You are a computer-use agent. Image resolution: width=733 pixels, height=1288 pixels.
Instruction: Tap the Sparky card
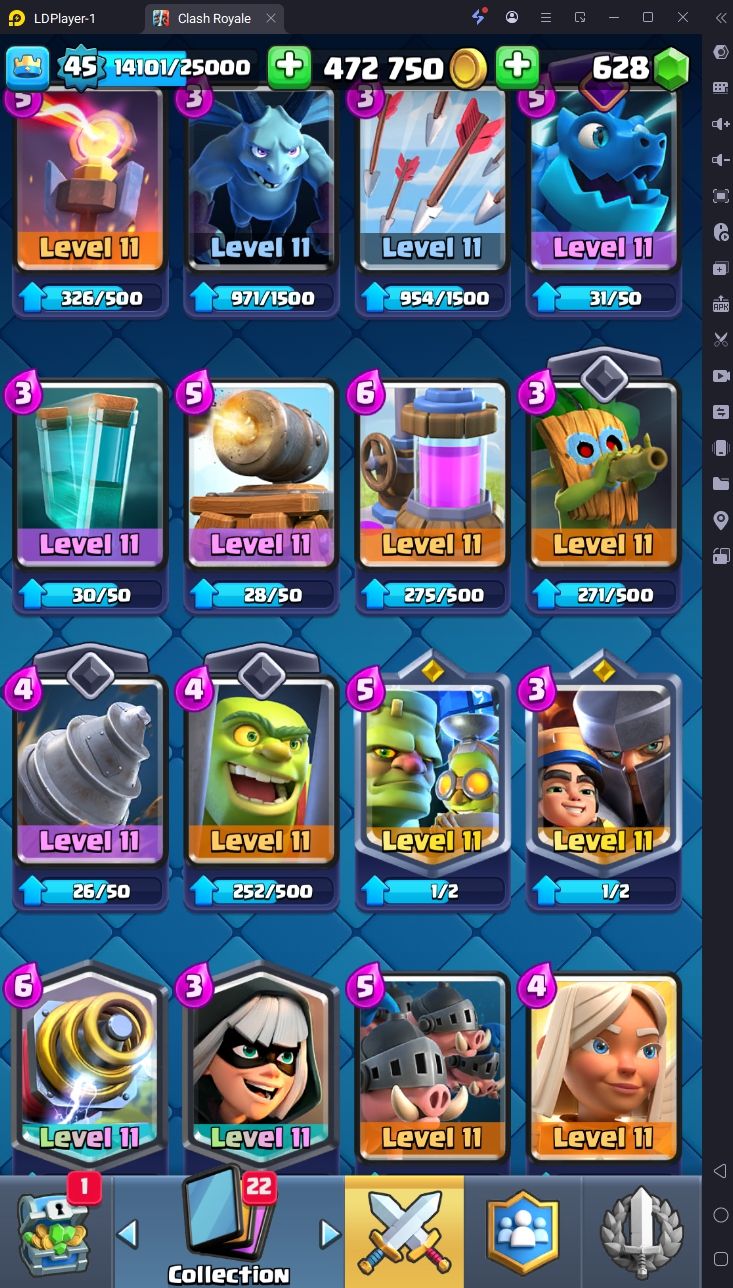click(x=90, y=1065)
